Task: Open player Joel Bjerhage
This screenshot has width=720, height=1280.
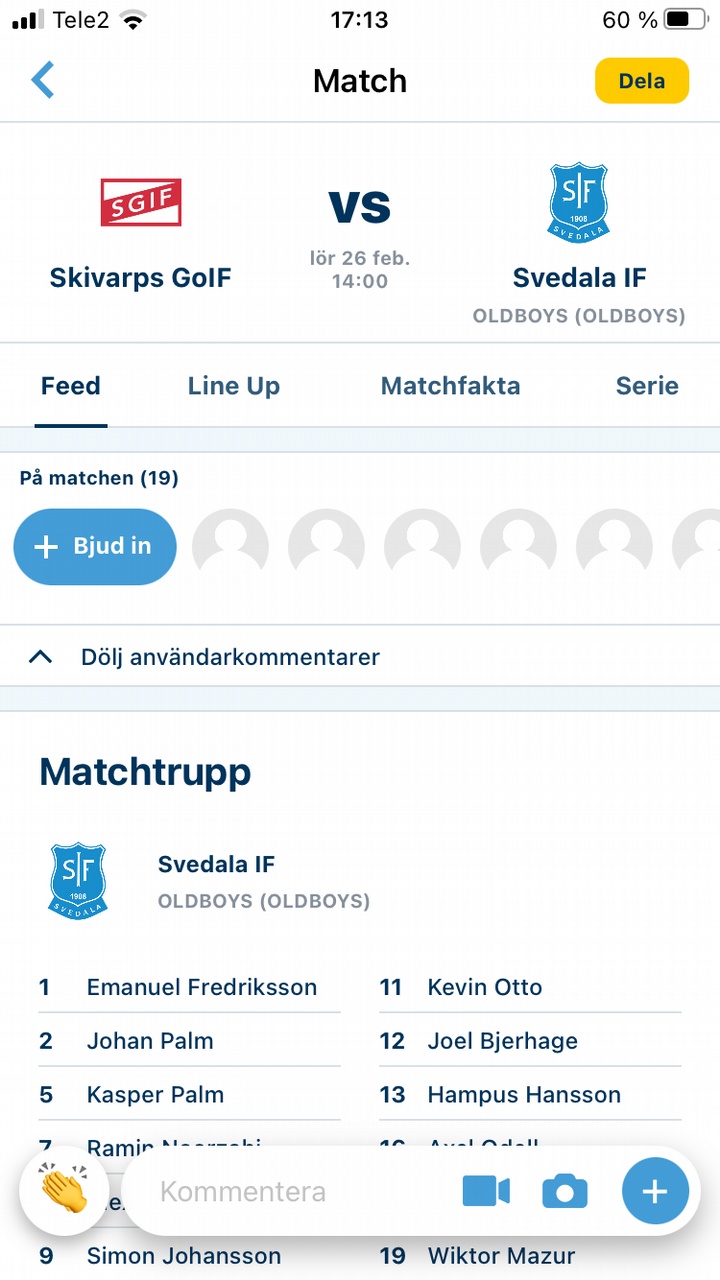Action: click(x=502, y=1041)
